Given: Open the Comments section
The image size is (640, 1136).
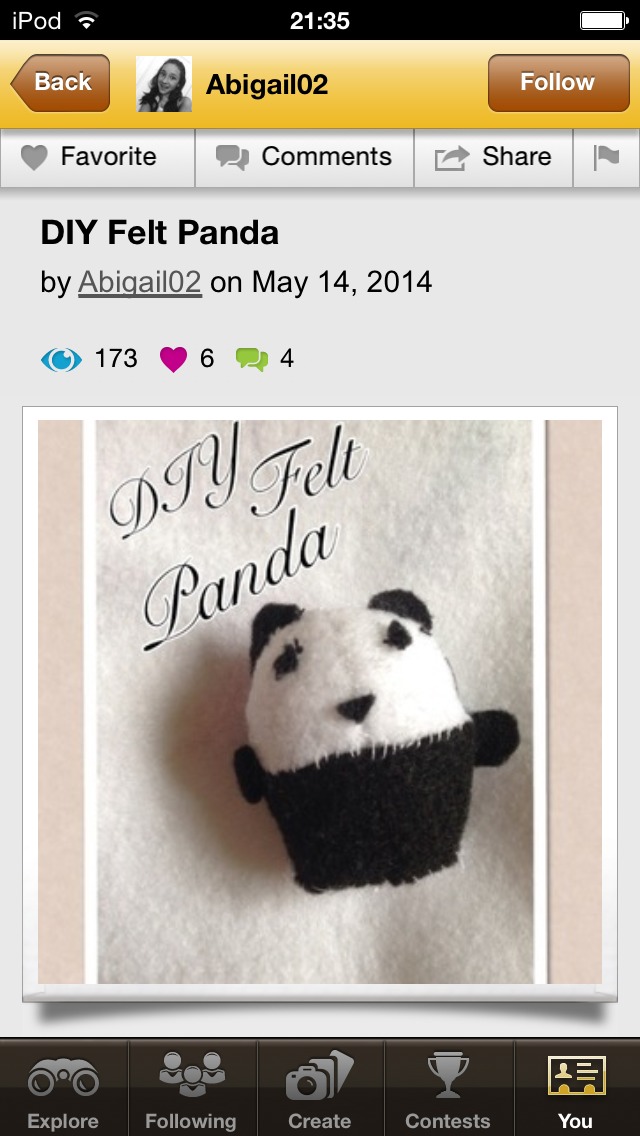Looking at the screenshot, I should tap(305, 158).
